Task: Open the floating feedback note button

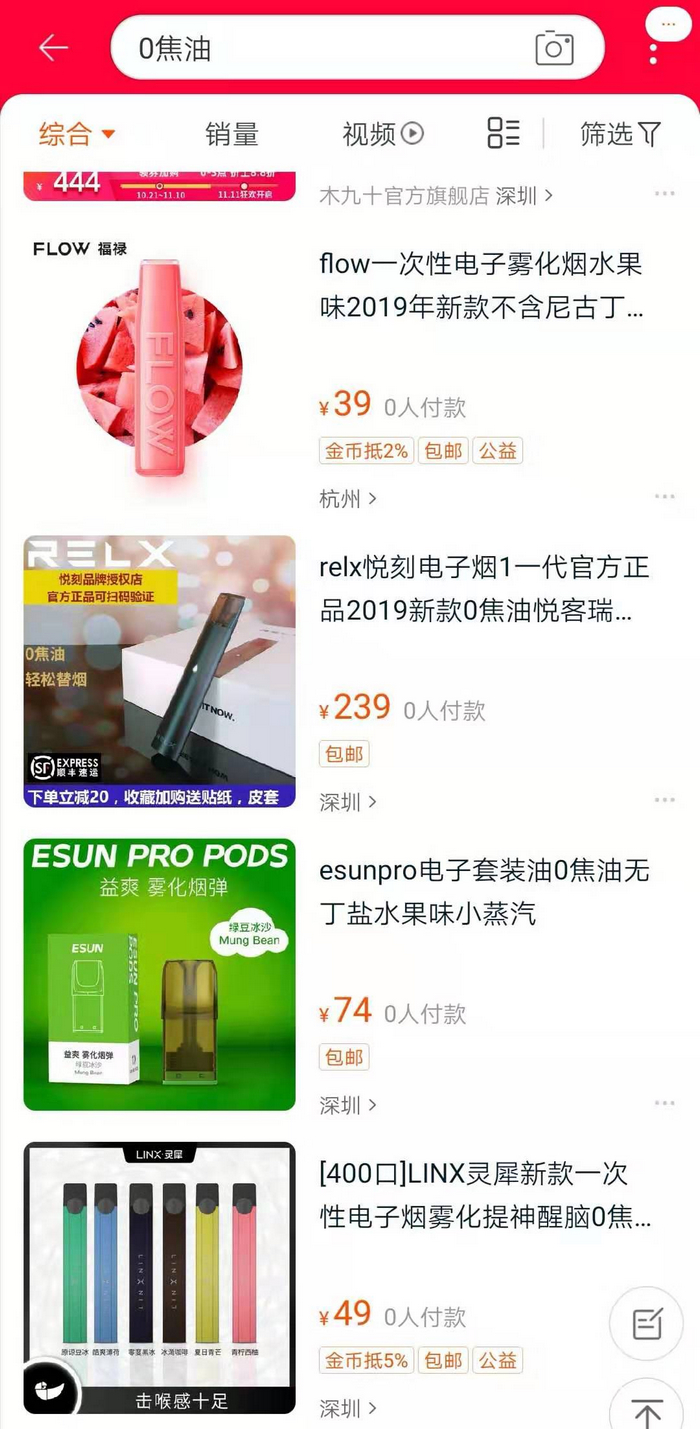Action: pos(646,1324)
